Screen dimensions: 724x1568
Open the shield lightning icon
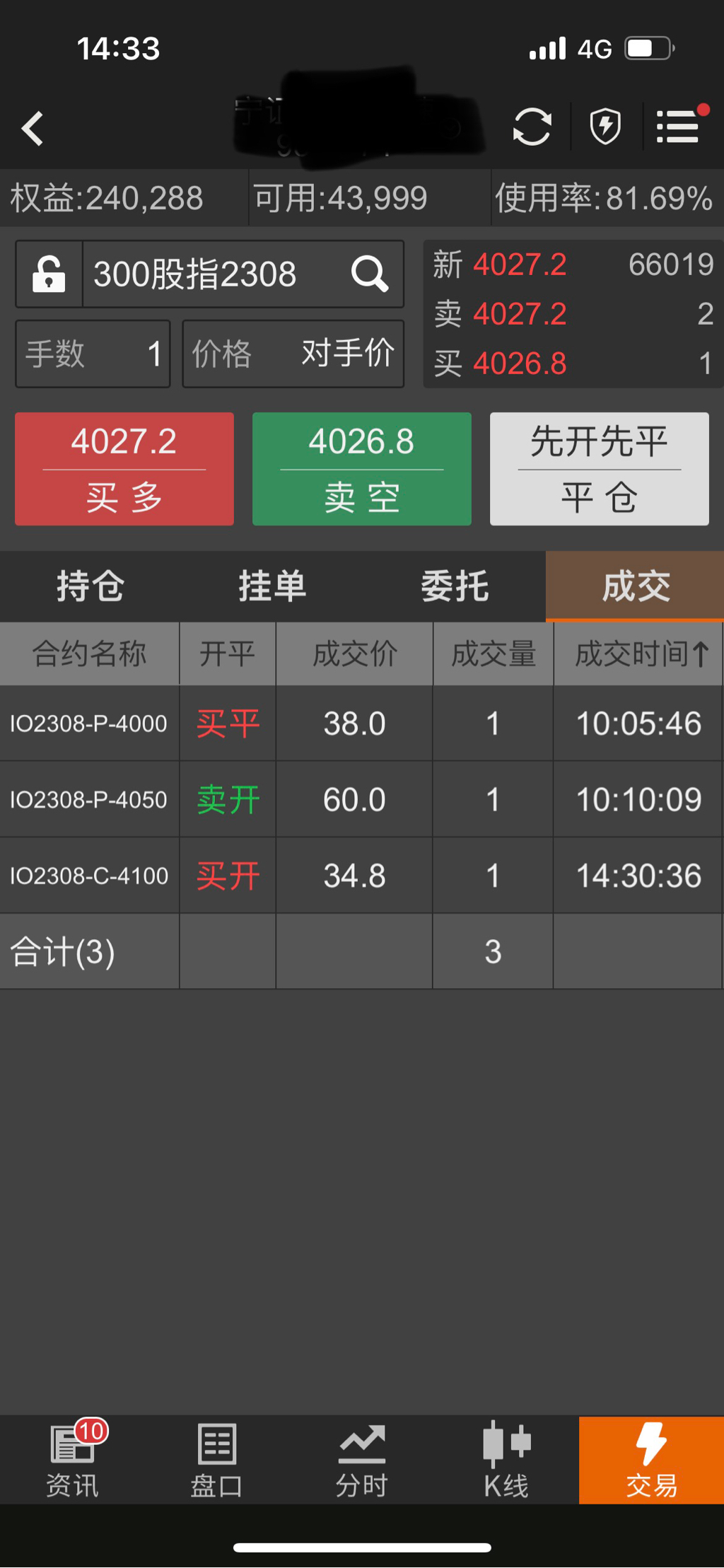pos(605,127)
